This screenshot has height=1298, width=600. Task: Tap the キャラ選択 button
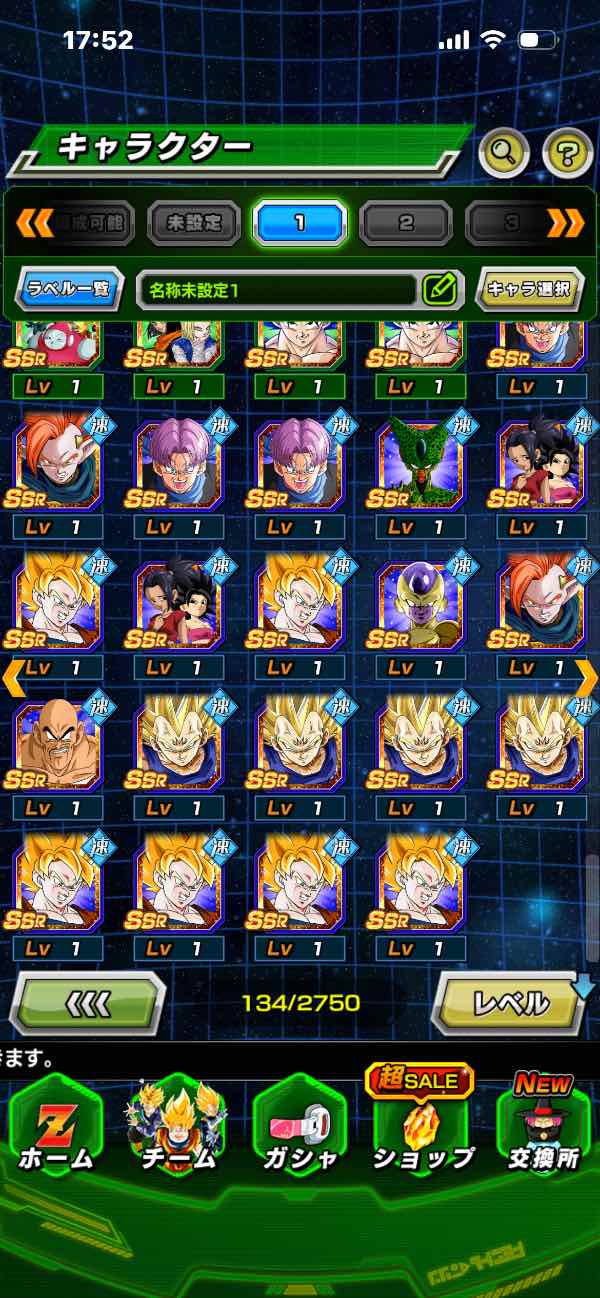(529, 290)
